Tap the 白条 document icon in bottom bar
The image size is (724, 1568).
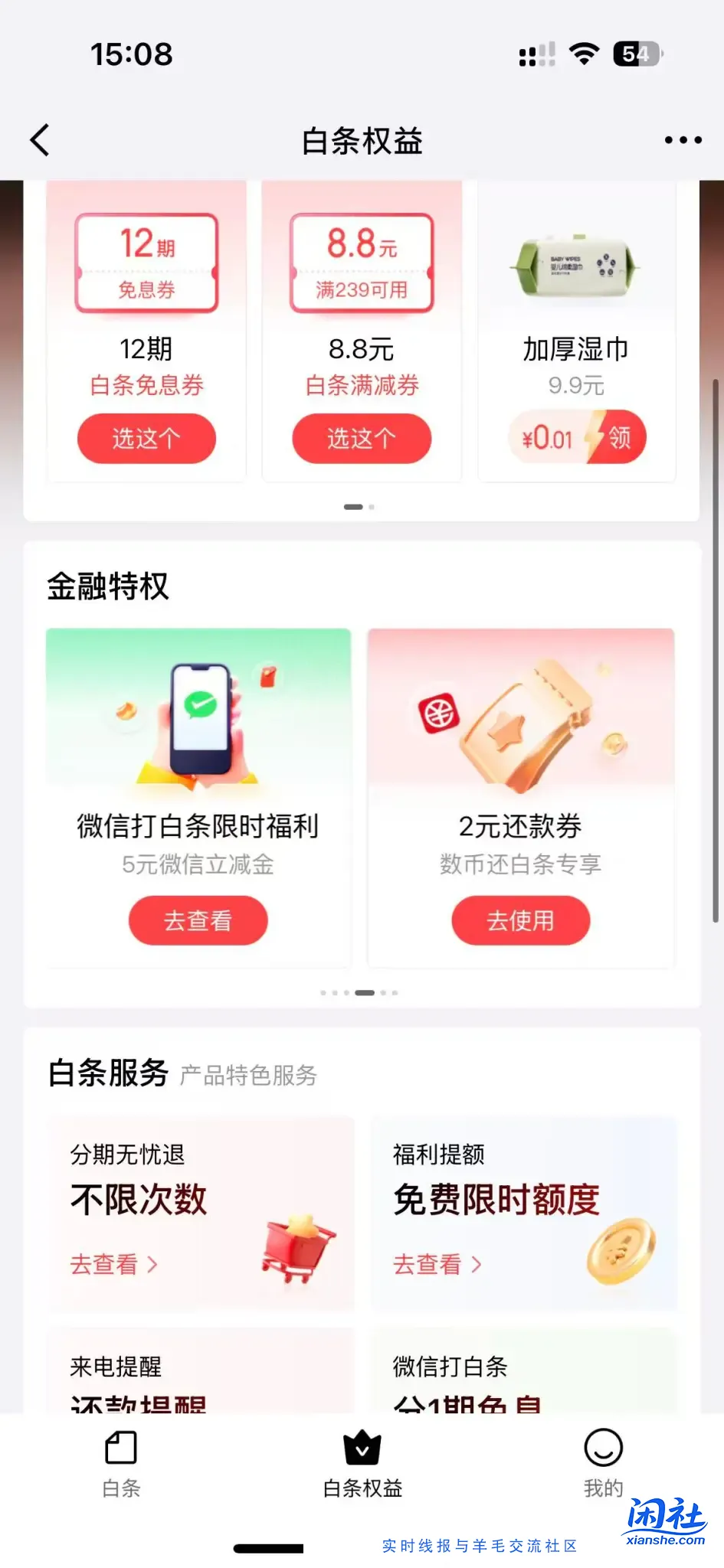point(120,1449)
